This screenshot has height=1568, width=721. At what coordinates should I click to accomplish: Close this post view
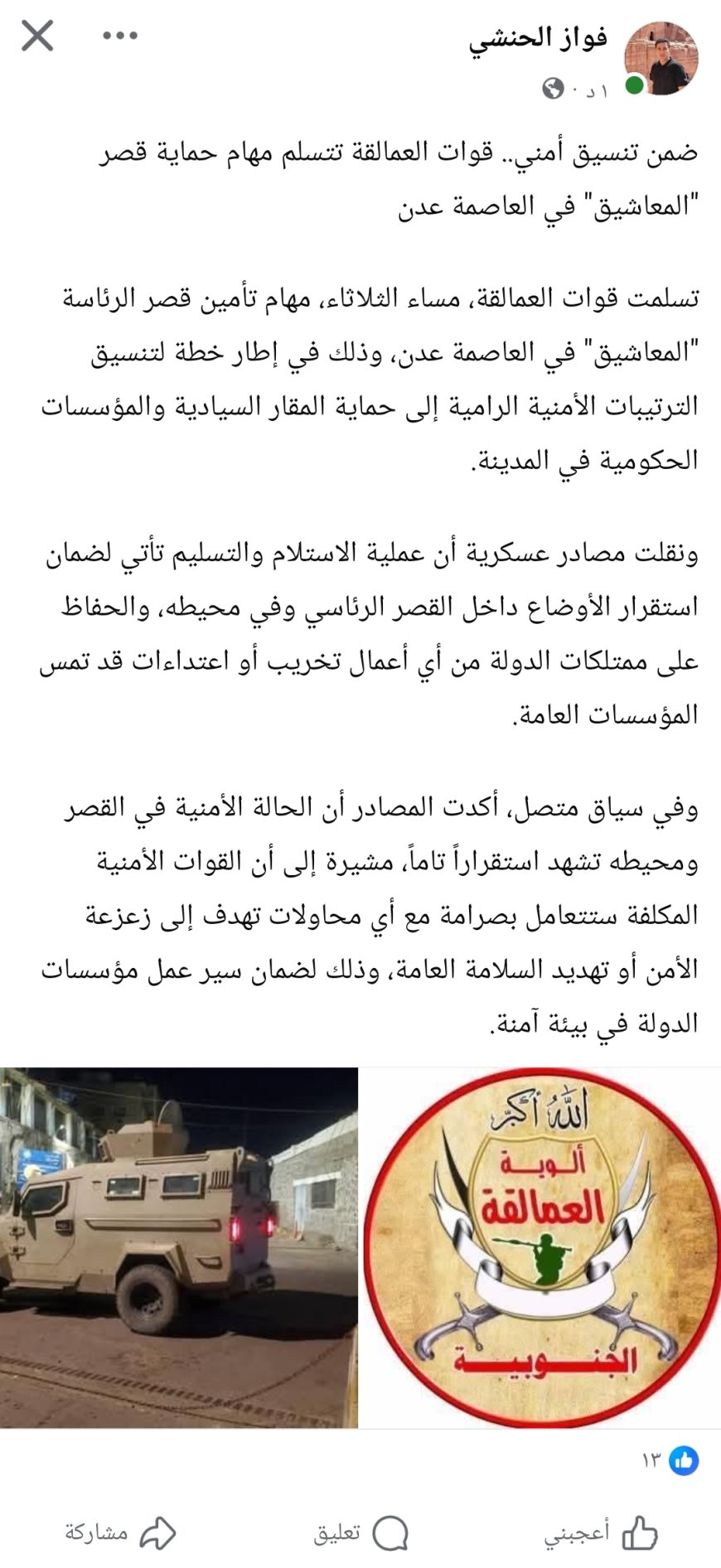click(x=37, y=36)
